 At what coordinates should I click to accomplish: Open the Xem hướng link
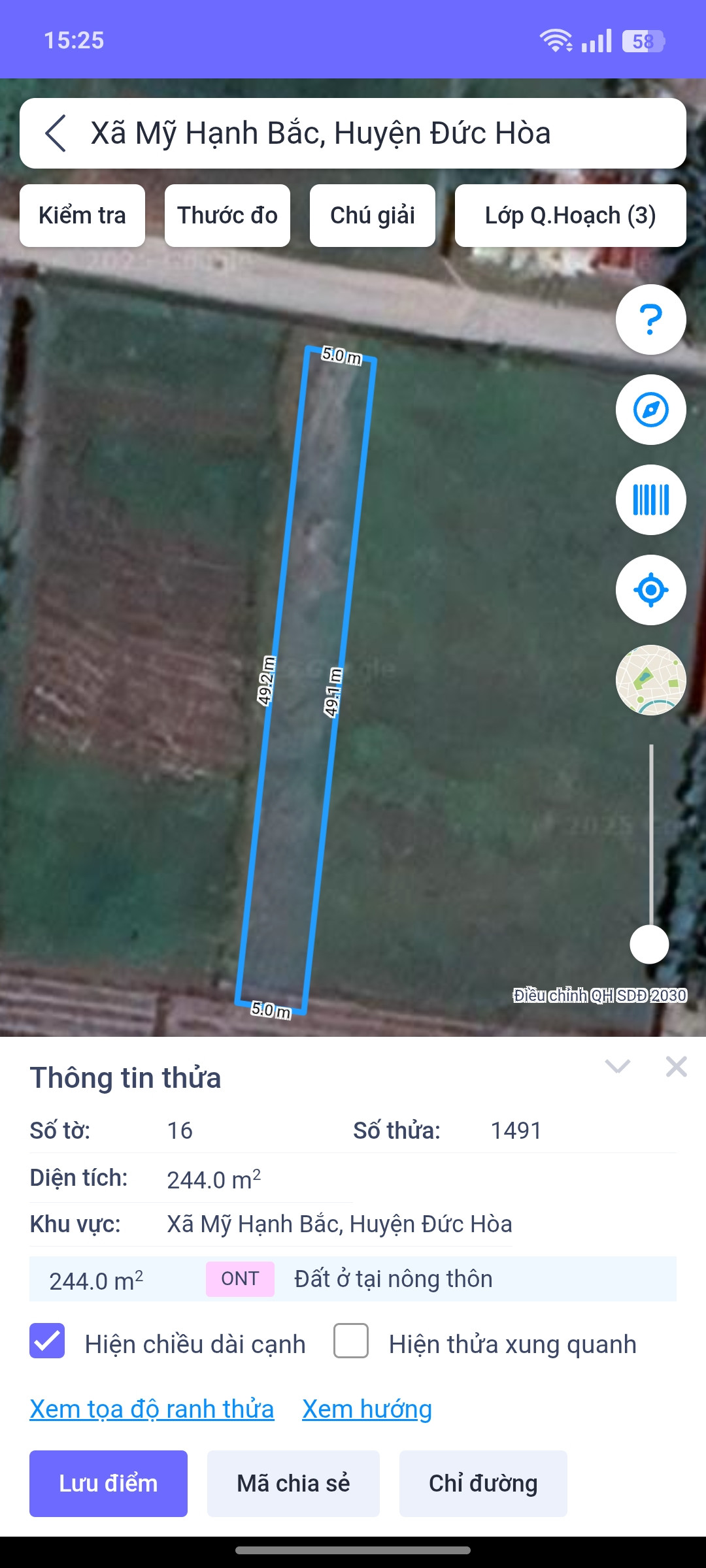(x=367, y=1409)
